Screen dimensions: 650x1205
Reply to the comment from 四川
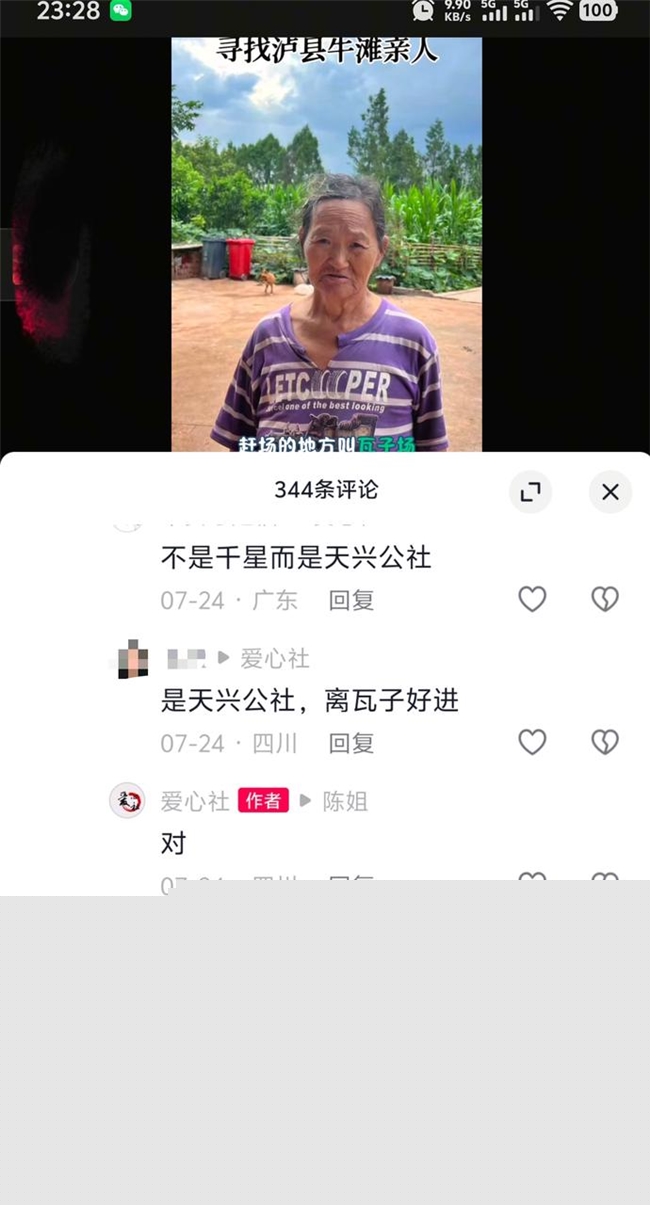(351, 743)
